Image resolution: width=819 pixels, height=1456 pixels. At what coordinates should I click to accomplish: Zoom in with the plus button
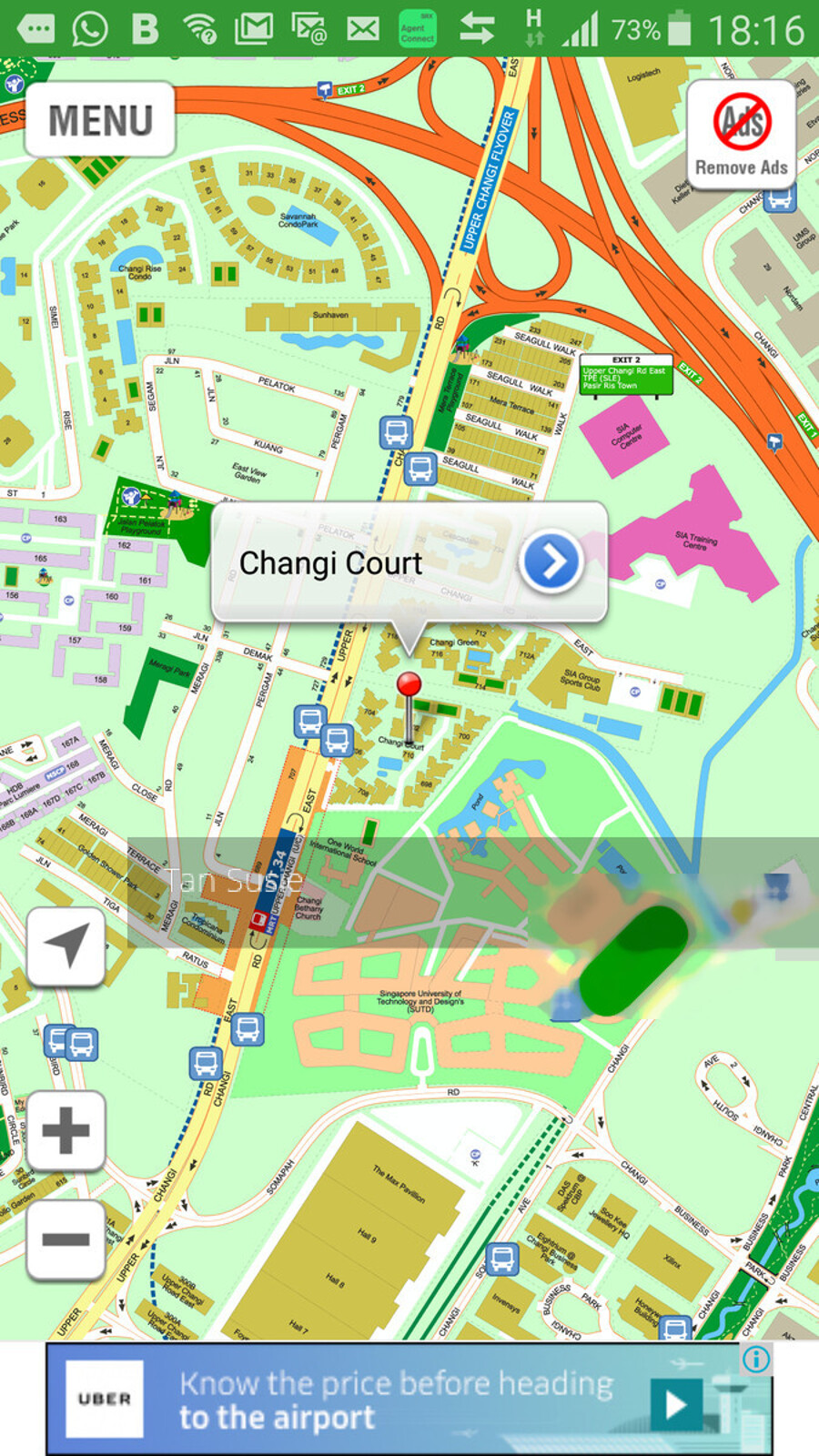tap(66, 1131)
